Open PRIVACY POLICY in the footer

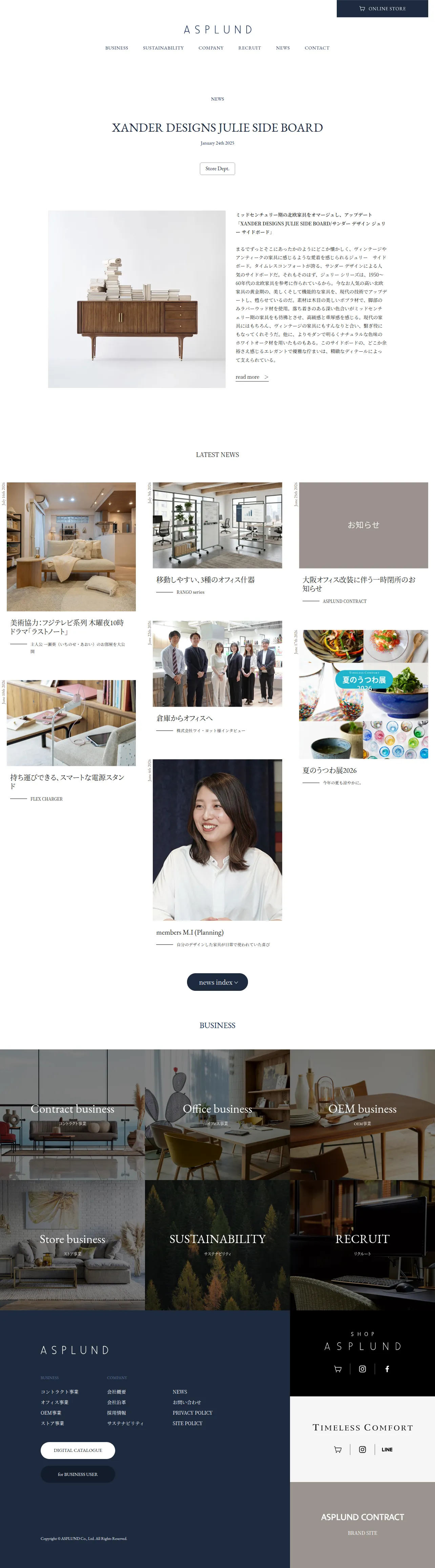click(x=192, y=1413)
